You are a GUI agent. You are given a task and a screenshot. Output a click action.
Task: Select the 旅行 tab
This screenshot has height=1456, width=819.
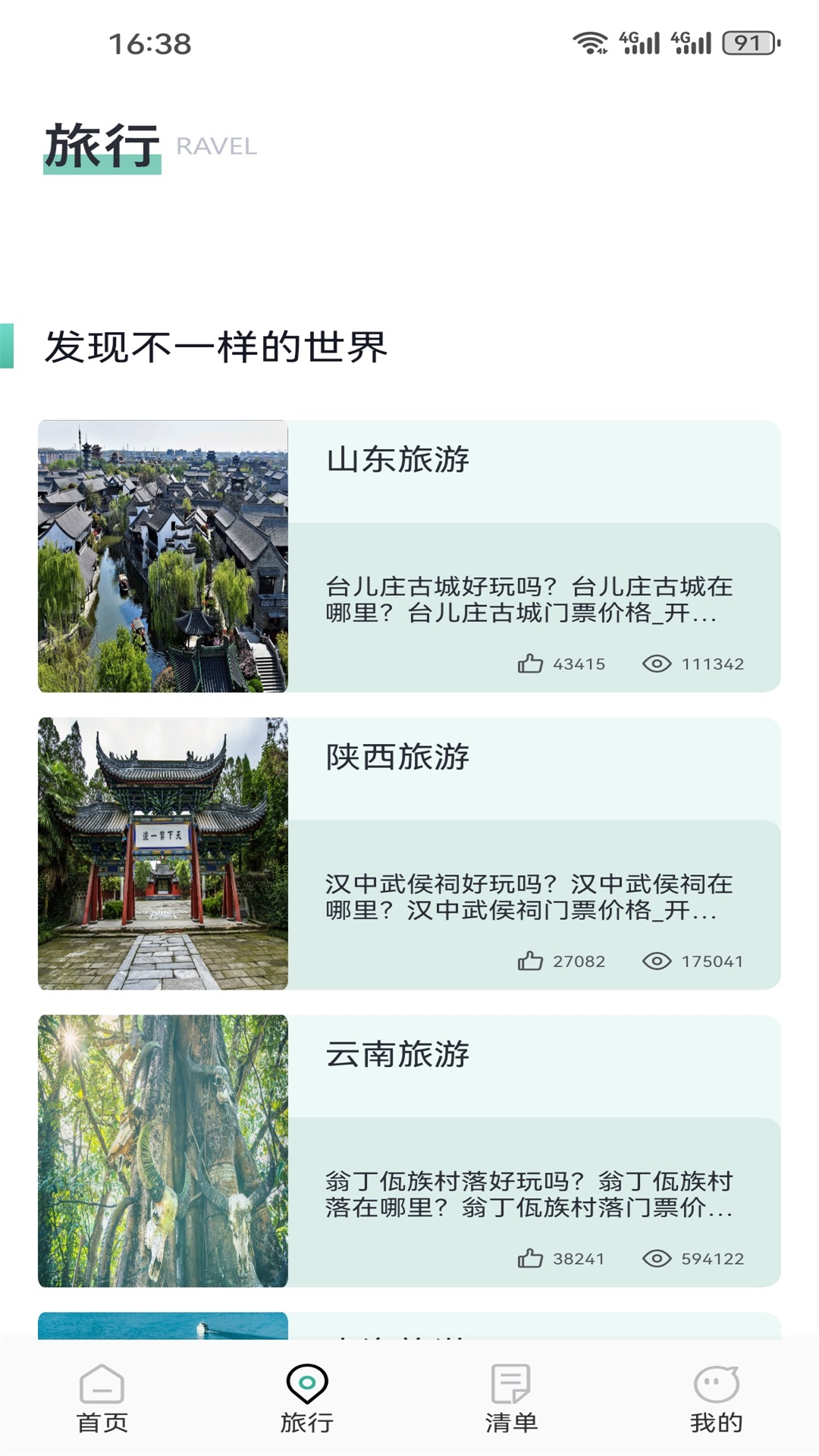[307, 1398]
